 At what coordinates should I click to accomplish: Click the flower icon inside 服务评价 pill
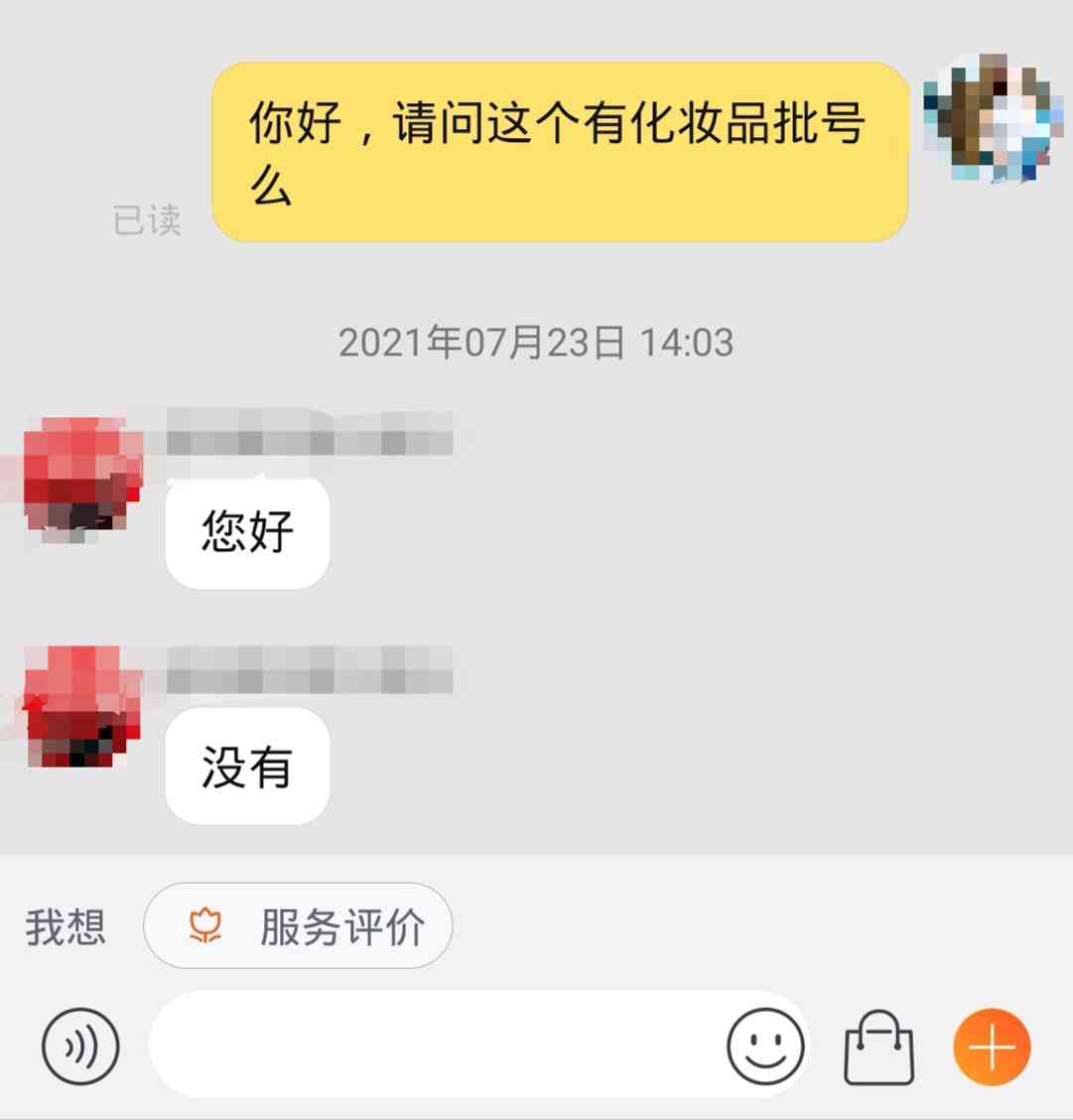pos(203,925)
